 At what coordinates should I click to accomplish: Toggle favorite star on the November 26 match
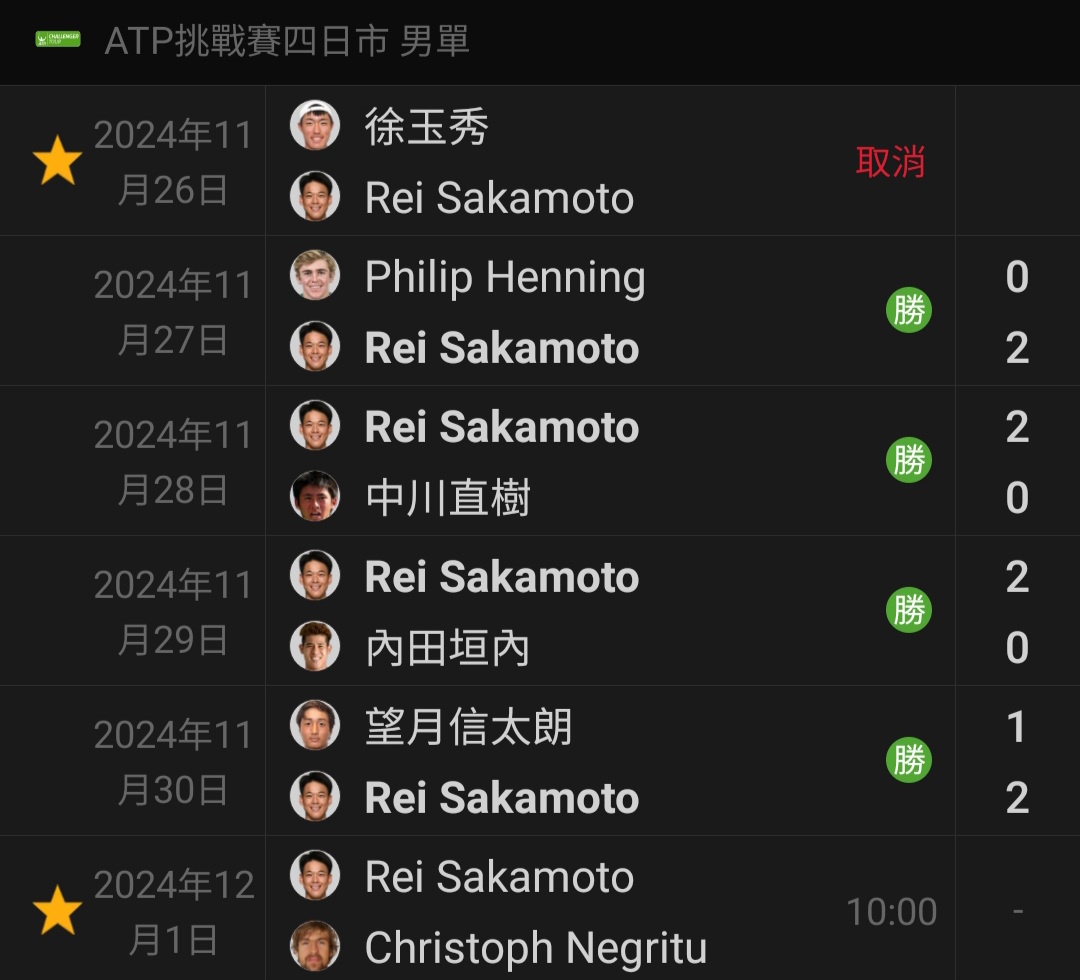tap(57, 162)
